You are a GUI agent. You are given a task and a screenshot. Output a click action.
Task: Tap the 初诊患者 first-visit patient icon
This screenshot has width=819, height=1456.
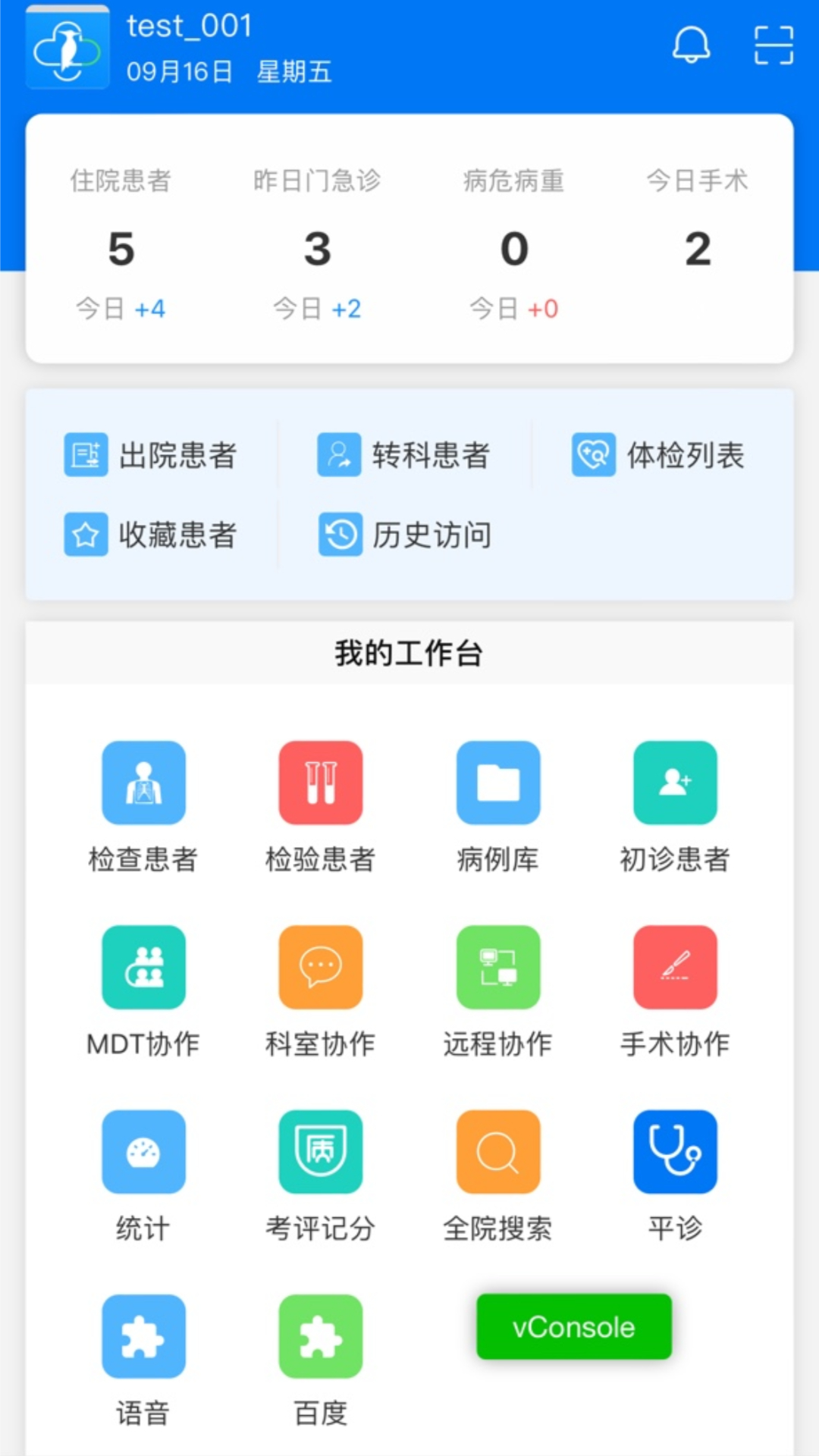pos(675,783)
